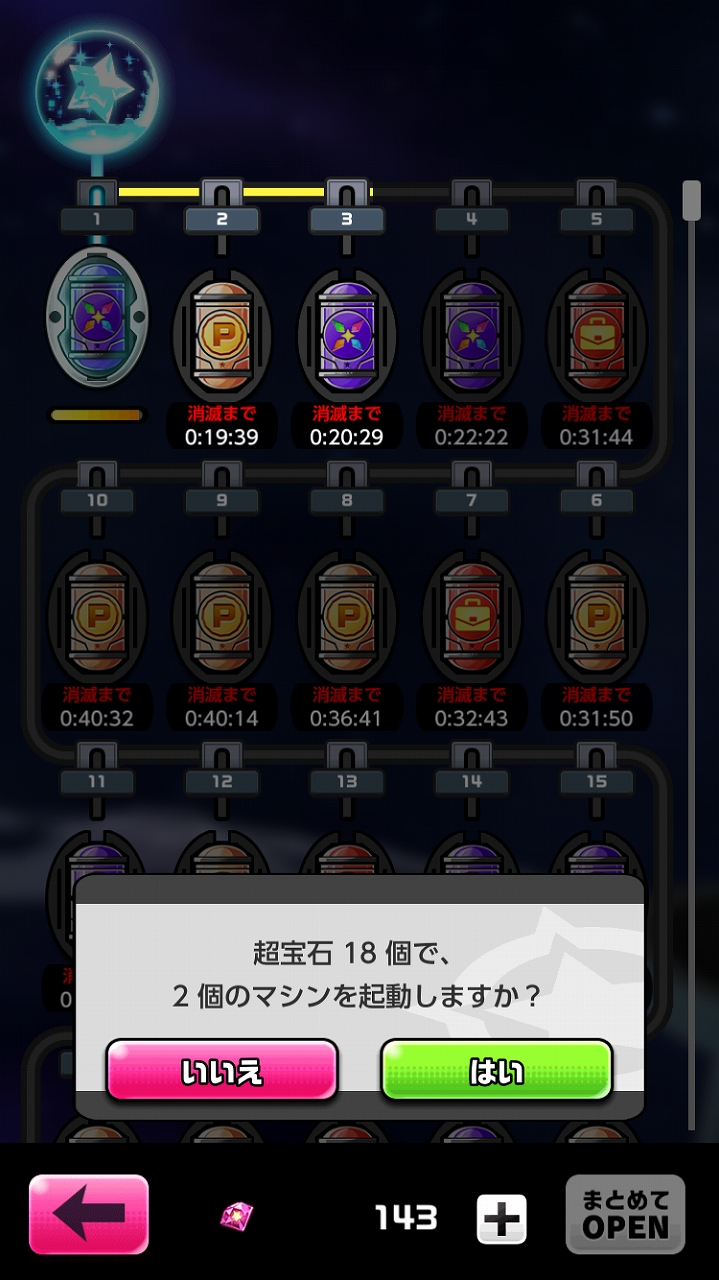Image resolution: width=719 pixels, height=1280 pixels.
Task: Select capsule machine with 0:32:43 timer
Action: tap(472, 617)
